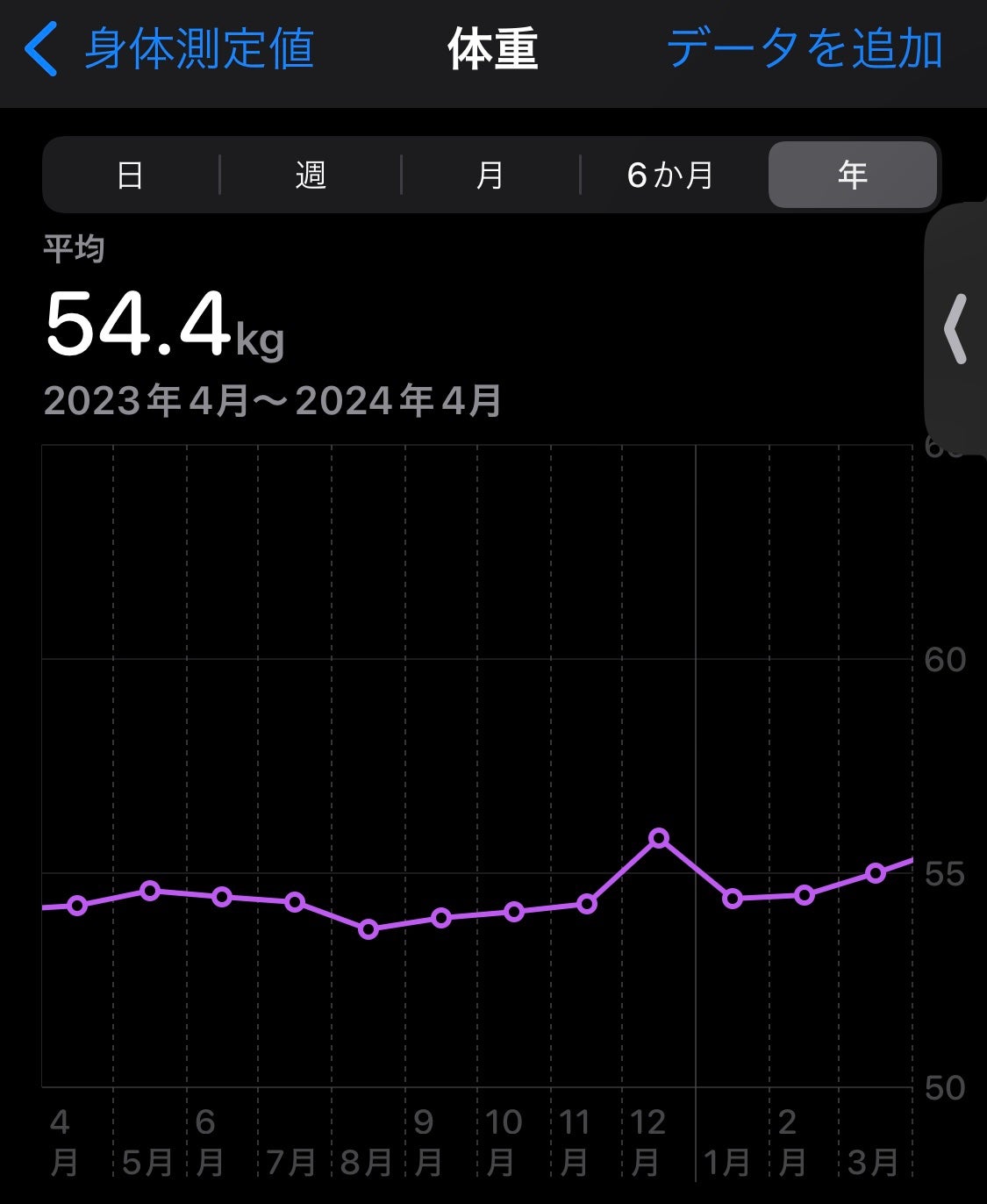Switch to the 6か月 range
The width and height of the screenshot is (987, 1204).
click(670, 176)
